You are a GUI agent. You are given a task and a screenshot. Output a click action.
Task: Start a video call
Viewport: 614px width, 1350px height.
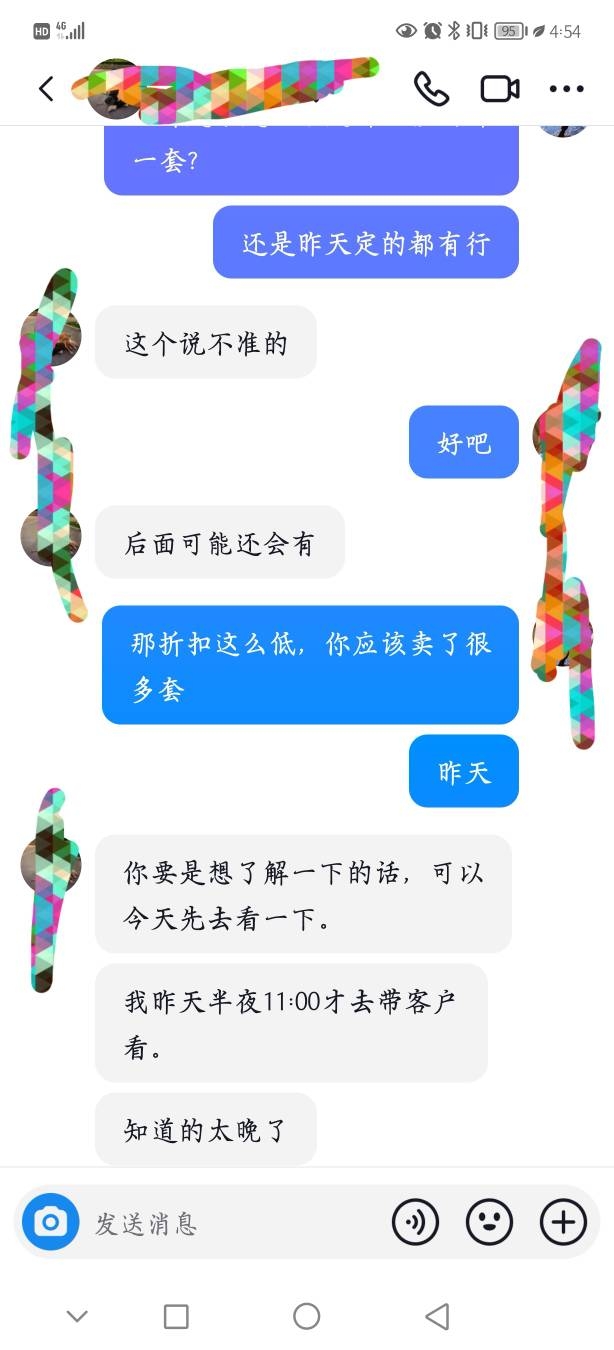(499, 89)
